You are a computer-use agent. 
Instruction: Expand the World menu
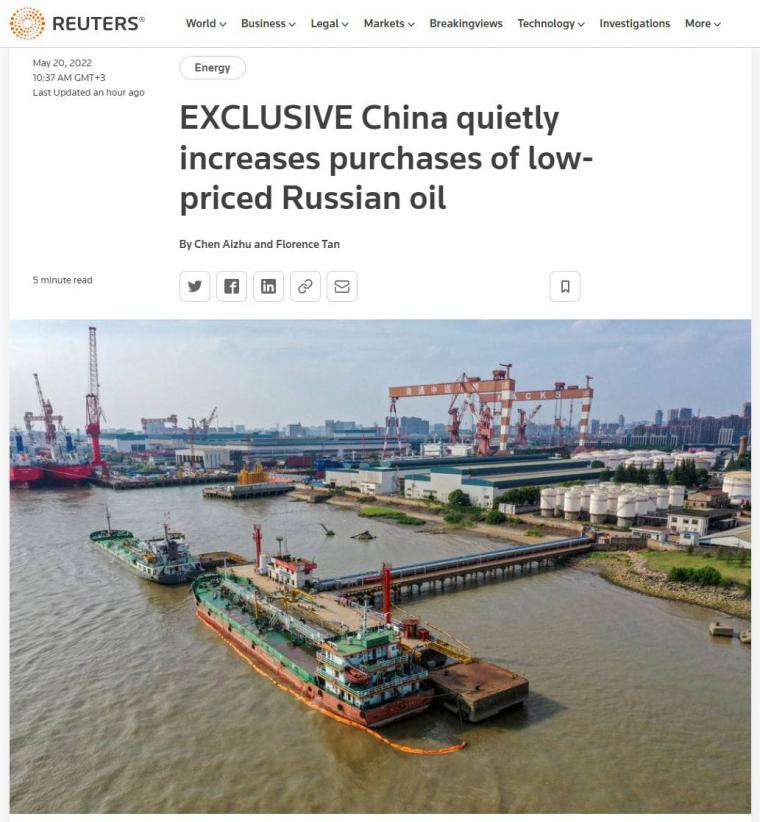pyautogui.click(x=206, y=24)
